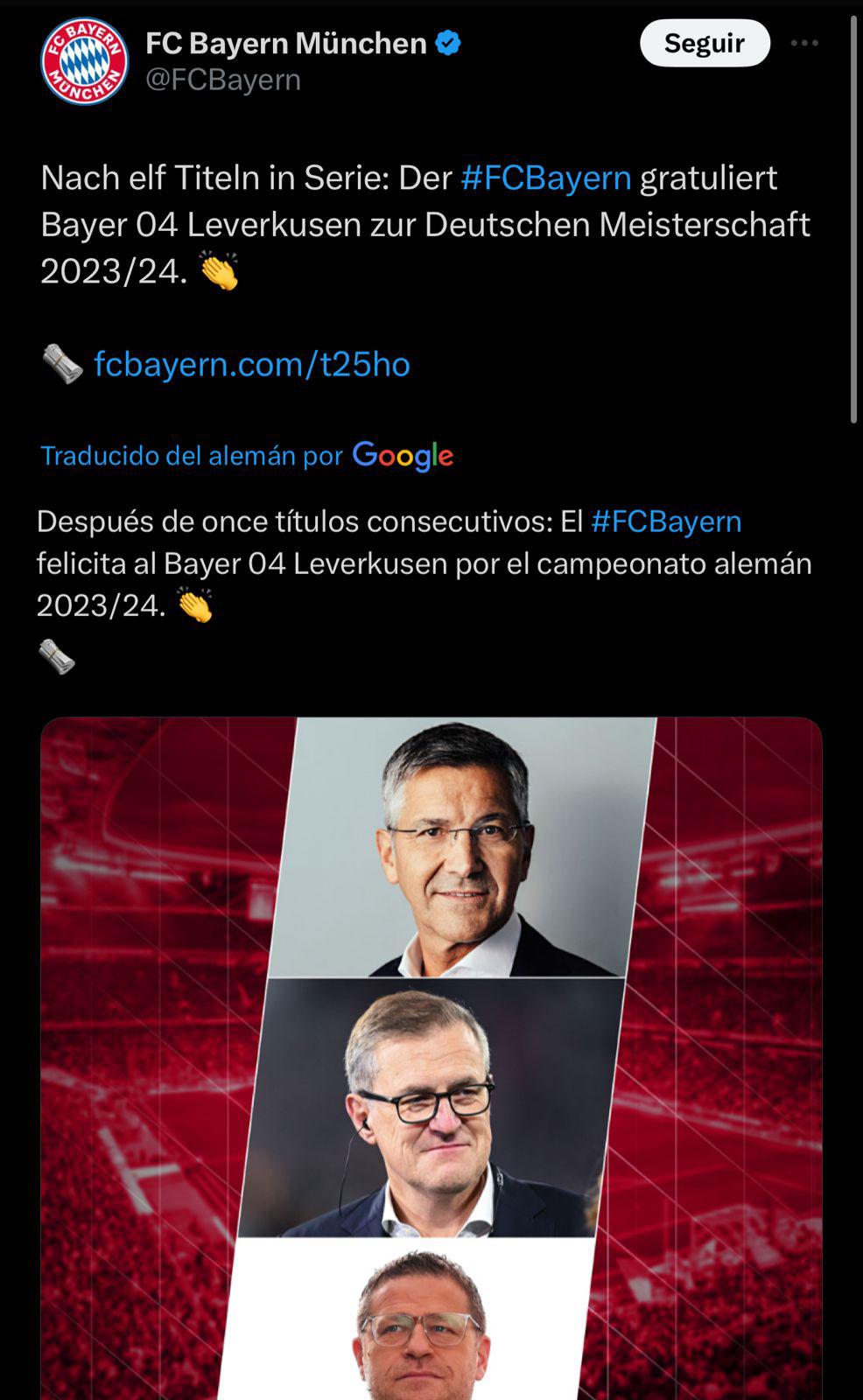Click the #FCBayern hashtag in the German text
863x1400 pixels.
tap(545, 178)
